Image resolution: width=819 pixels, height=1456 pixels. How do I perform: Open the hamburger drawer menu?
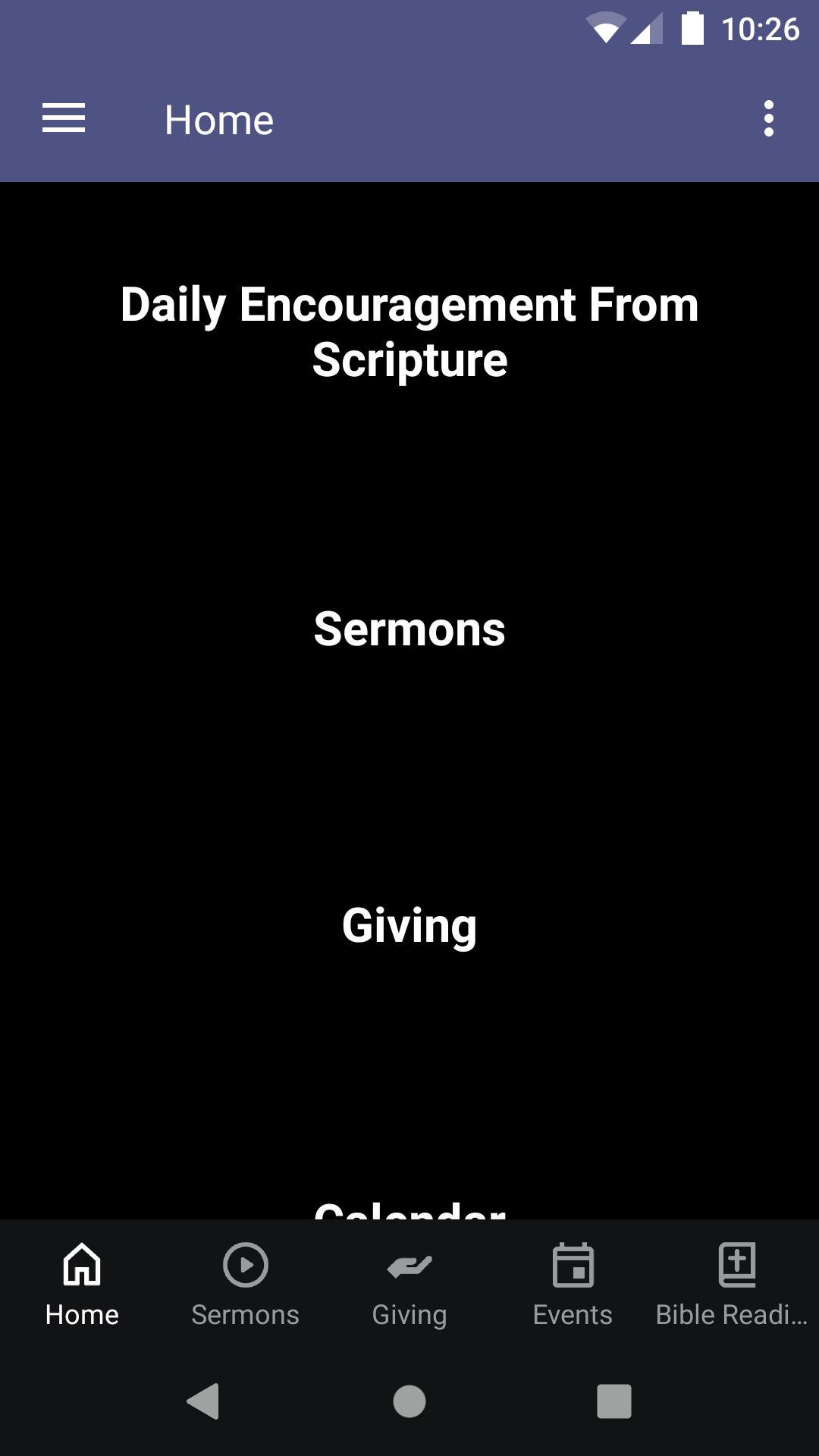tap(64, 119)
